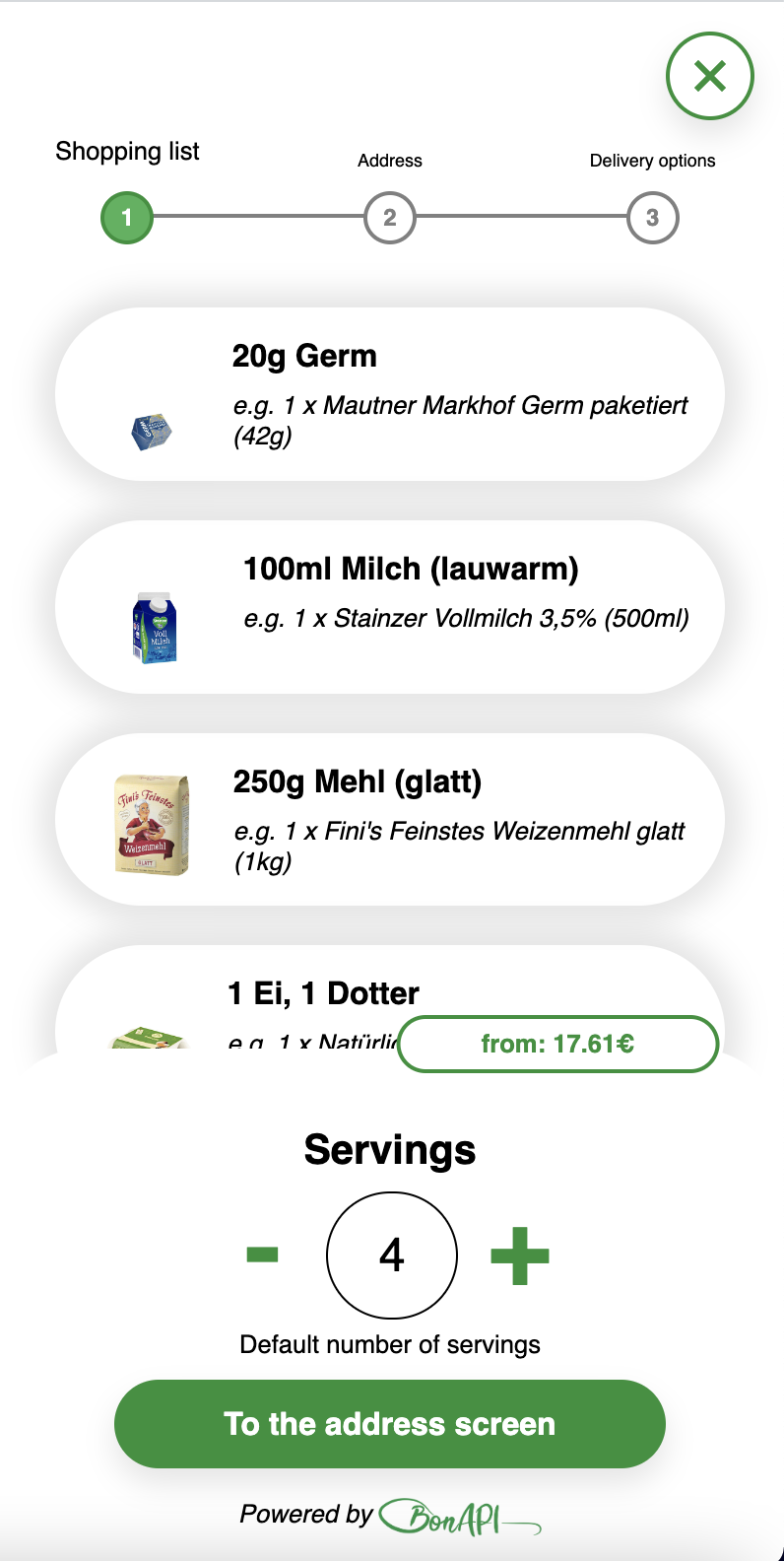Jump to step 2 Address

click(x=390, y=218)
